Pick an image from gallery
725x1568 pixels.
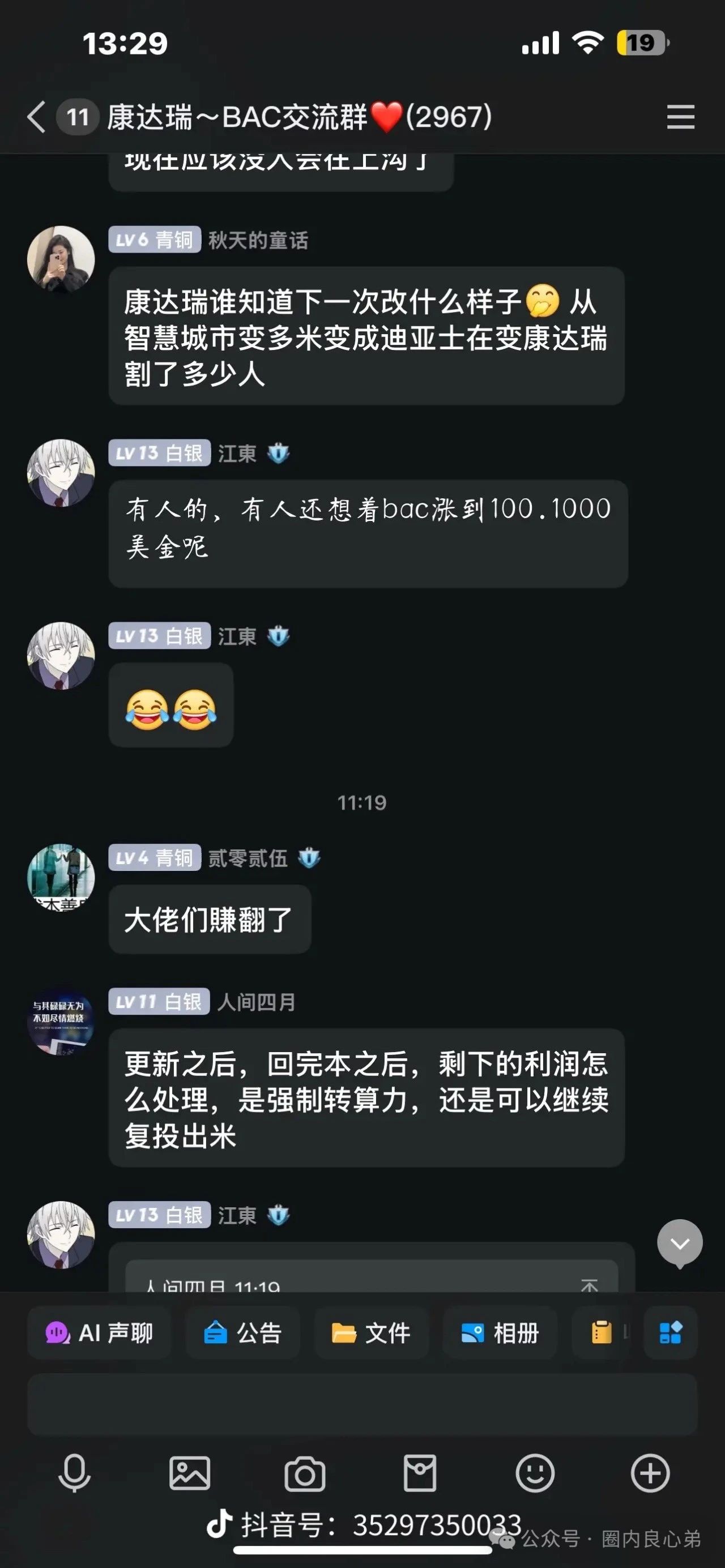(189, 1473)
